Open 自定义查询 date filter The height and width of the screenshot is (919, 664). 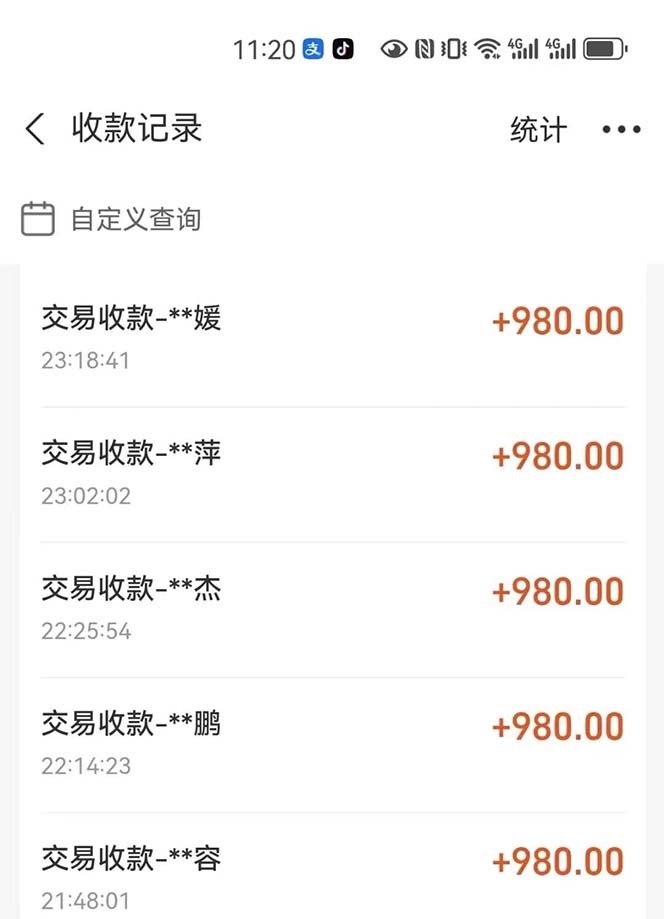(x=112, y=219)
